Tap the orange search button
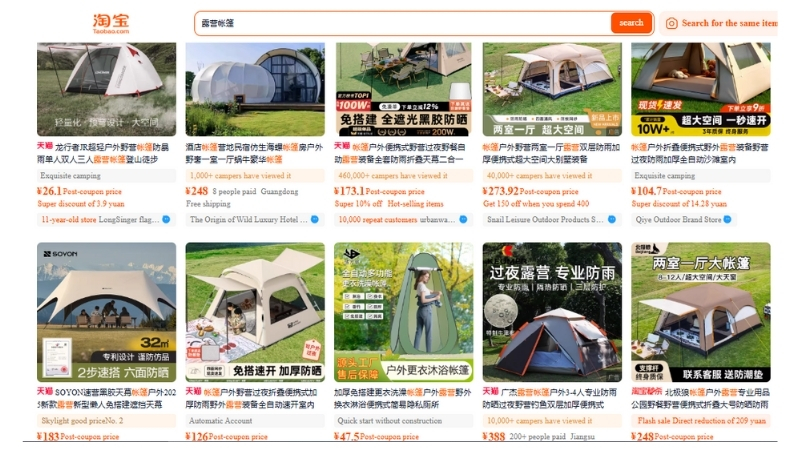800x450 pixels. [631, 23]
